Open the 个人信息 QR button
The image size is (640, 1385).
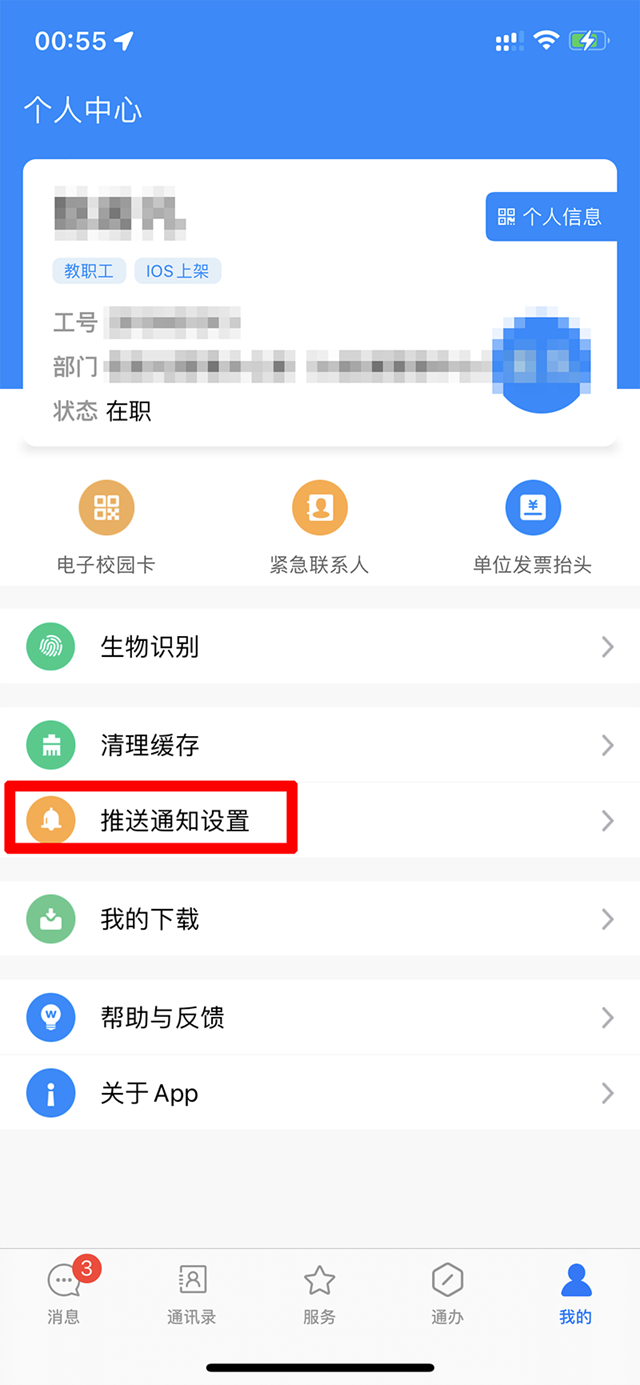(x=551, y=217)
